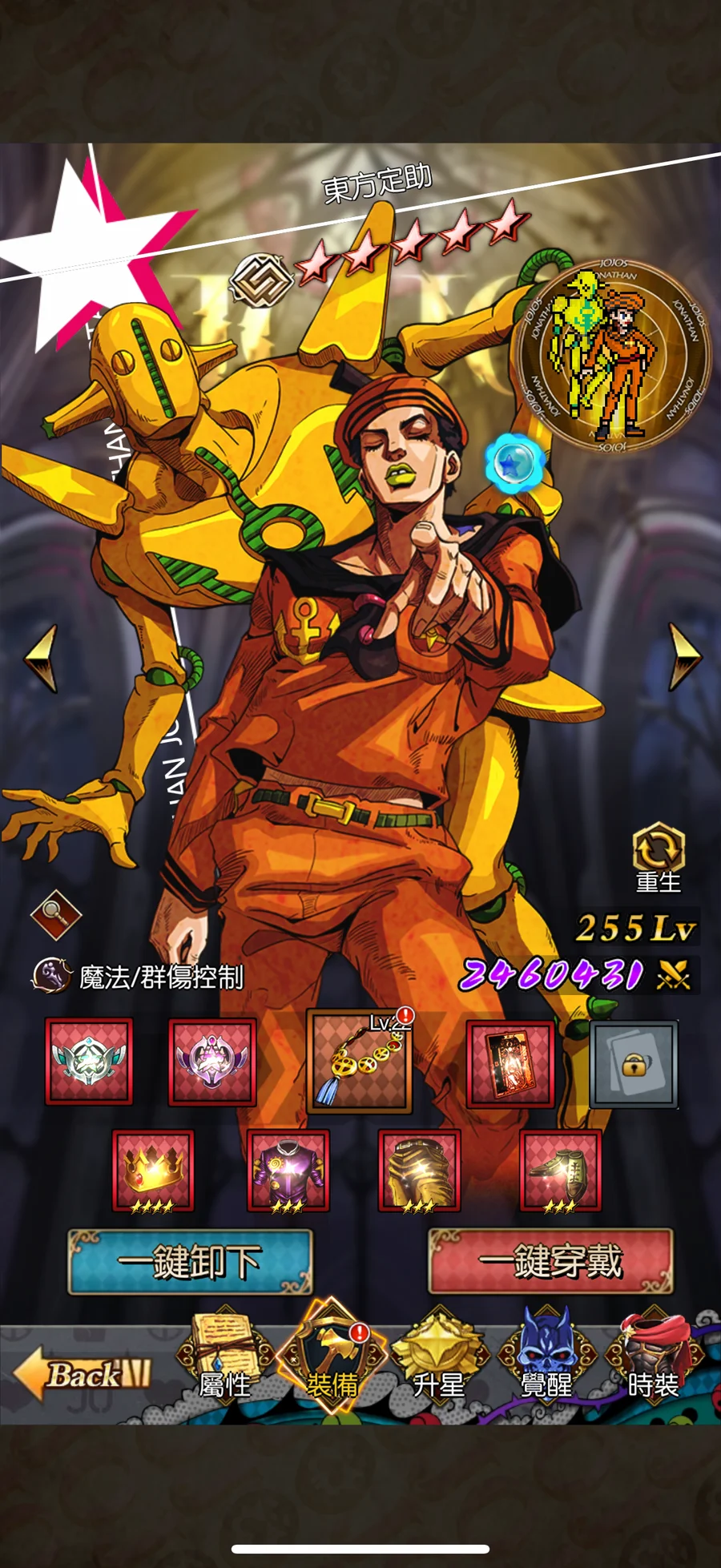Tap 一鍵穿戴 to auto-equip
721x1568 pixels.
click(x=550, y=1263)
